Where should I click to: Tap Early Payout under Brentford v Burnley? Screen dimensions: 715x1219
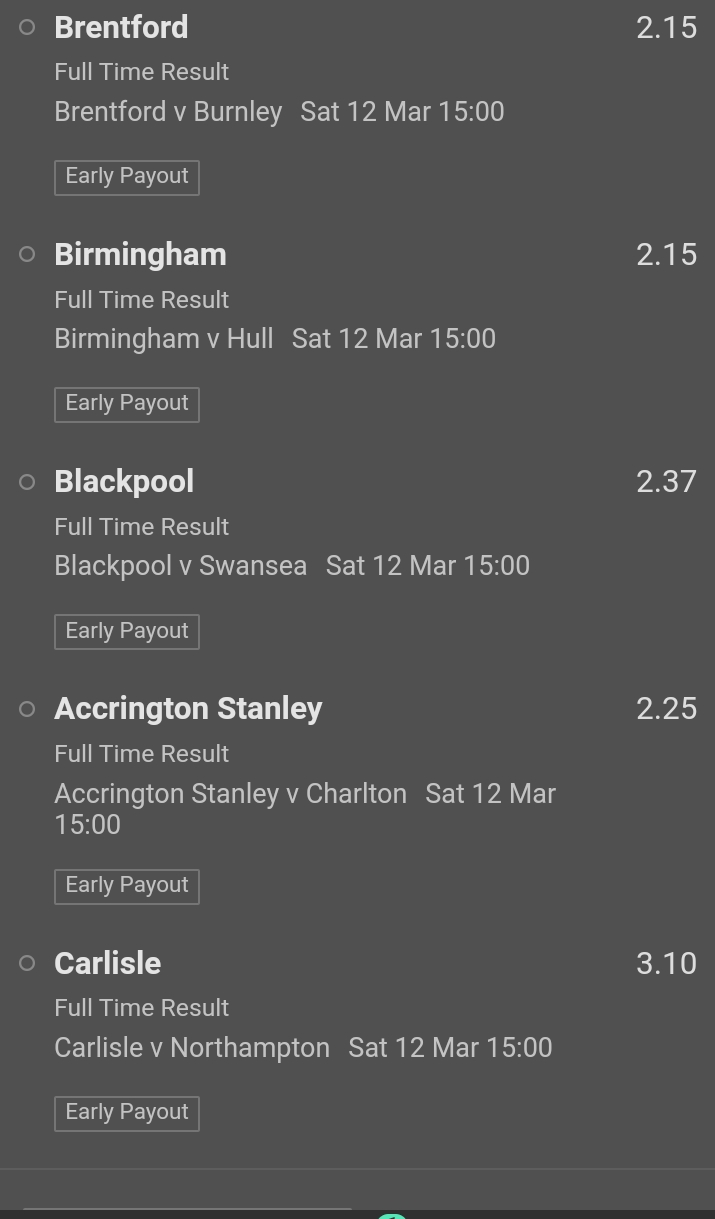[x=127, y=177]
